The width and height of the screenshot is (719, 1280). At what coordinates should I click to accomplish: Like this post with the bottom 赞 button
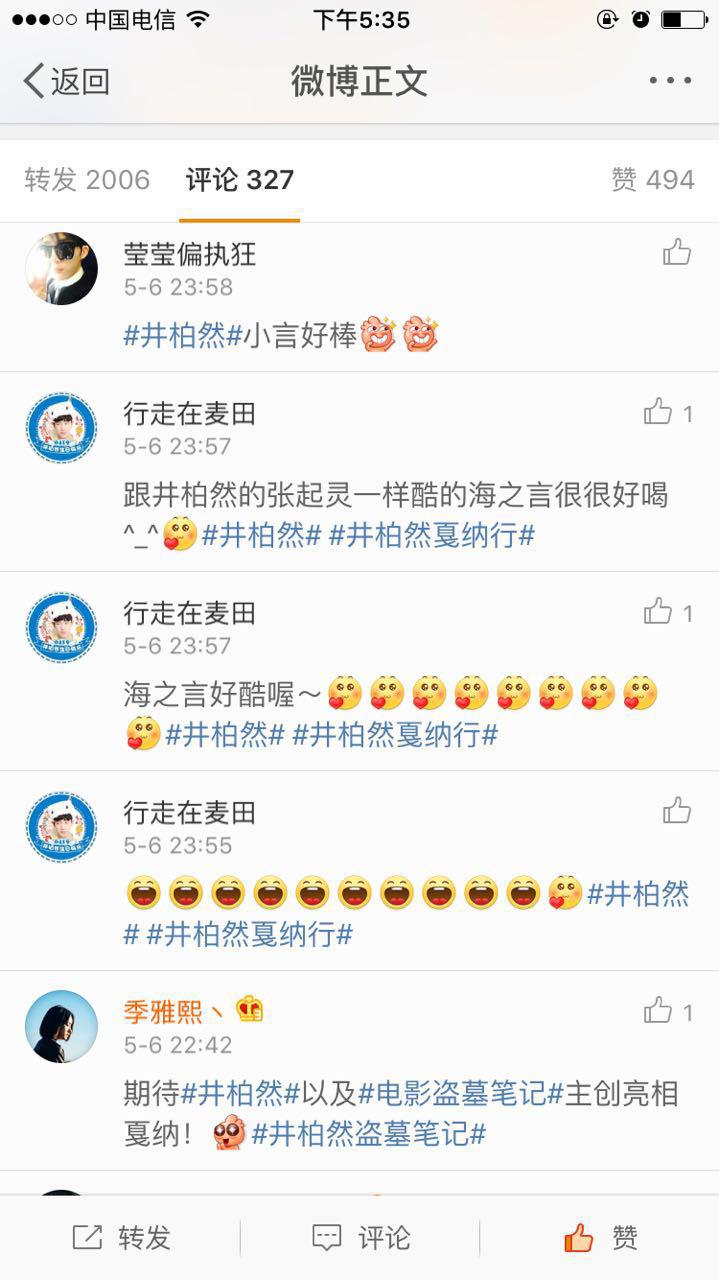tap(600, 1238)
